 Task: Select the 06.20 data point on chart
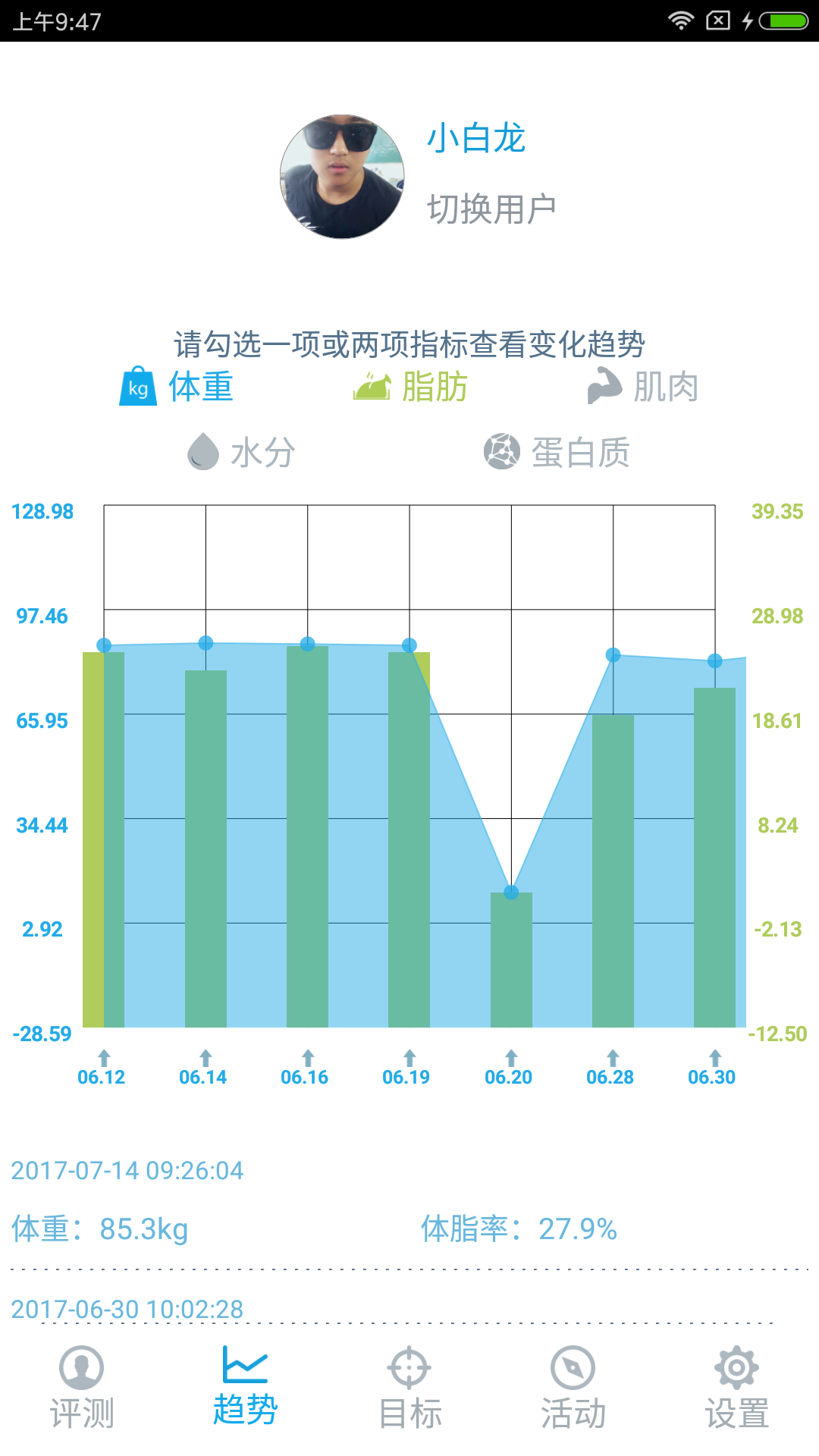511,892
